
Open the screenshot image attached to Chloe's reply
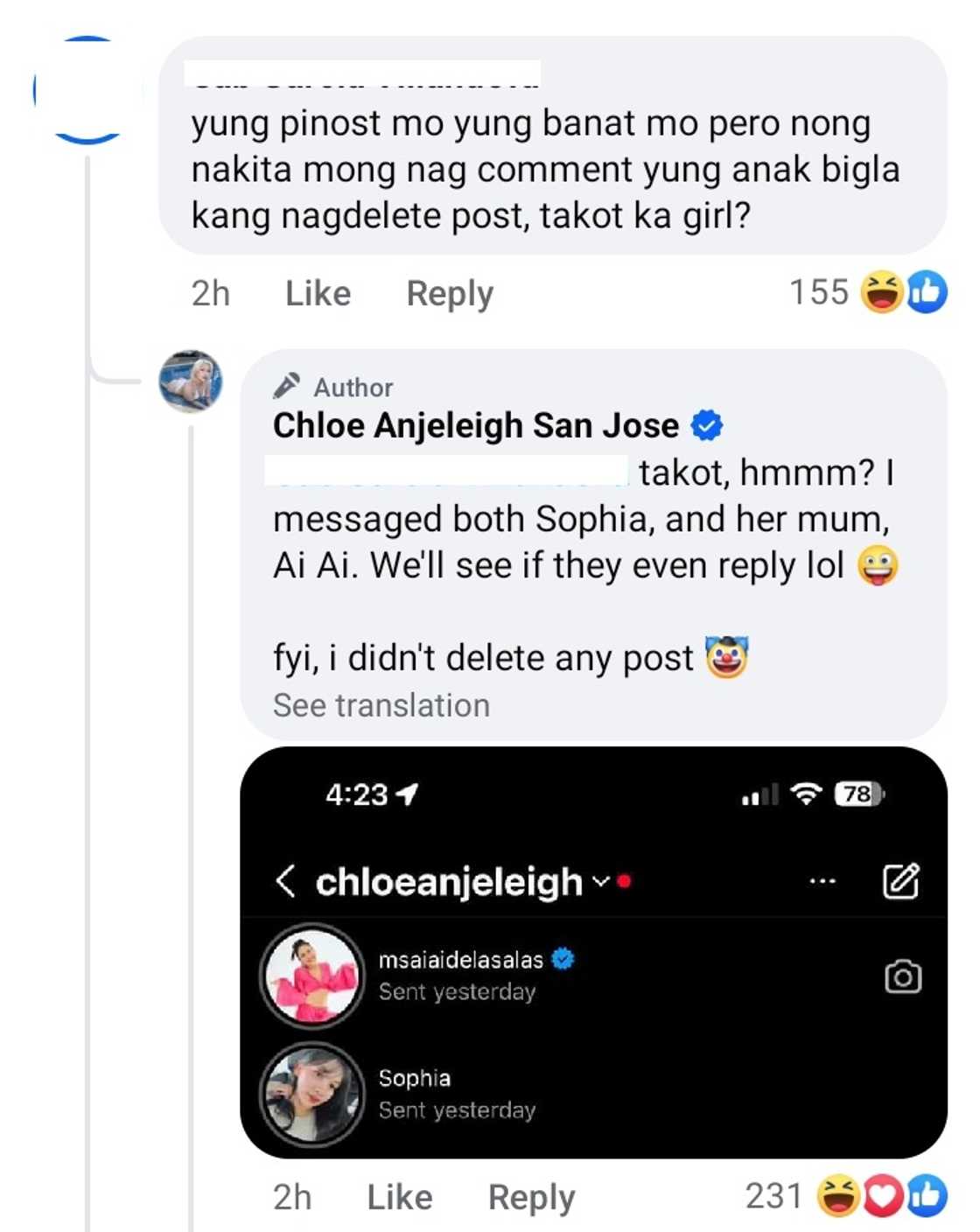[593, 952]
